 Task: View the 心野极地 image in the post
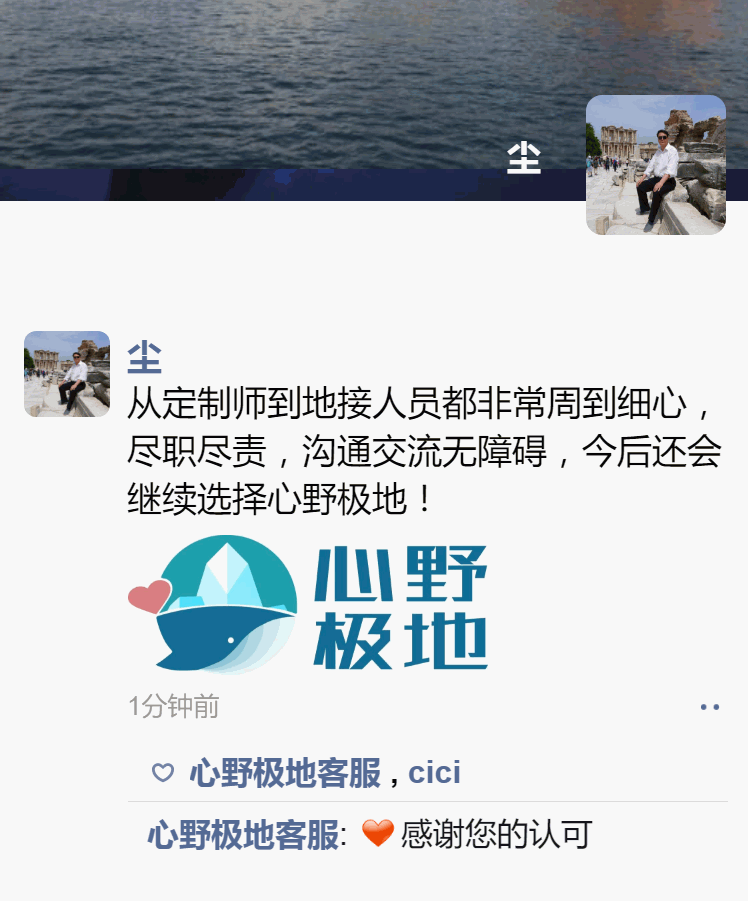coord(308,605)
